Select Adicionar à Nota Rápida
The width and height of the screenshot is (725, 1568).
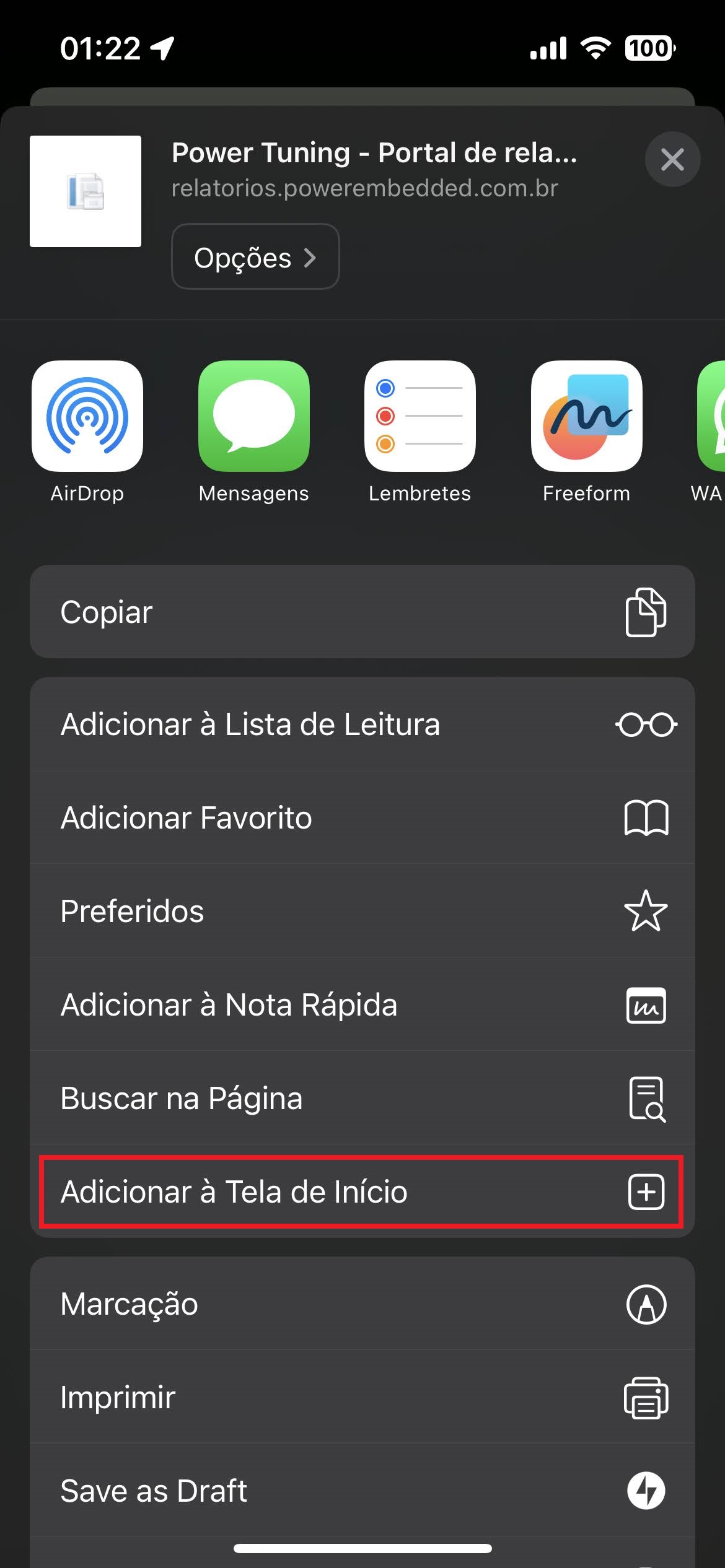(x=362, y=1004)
